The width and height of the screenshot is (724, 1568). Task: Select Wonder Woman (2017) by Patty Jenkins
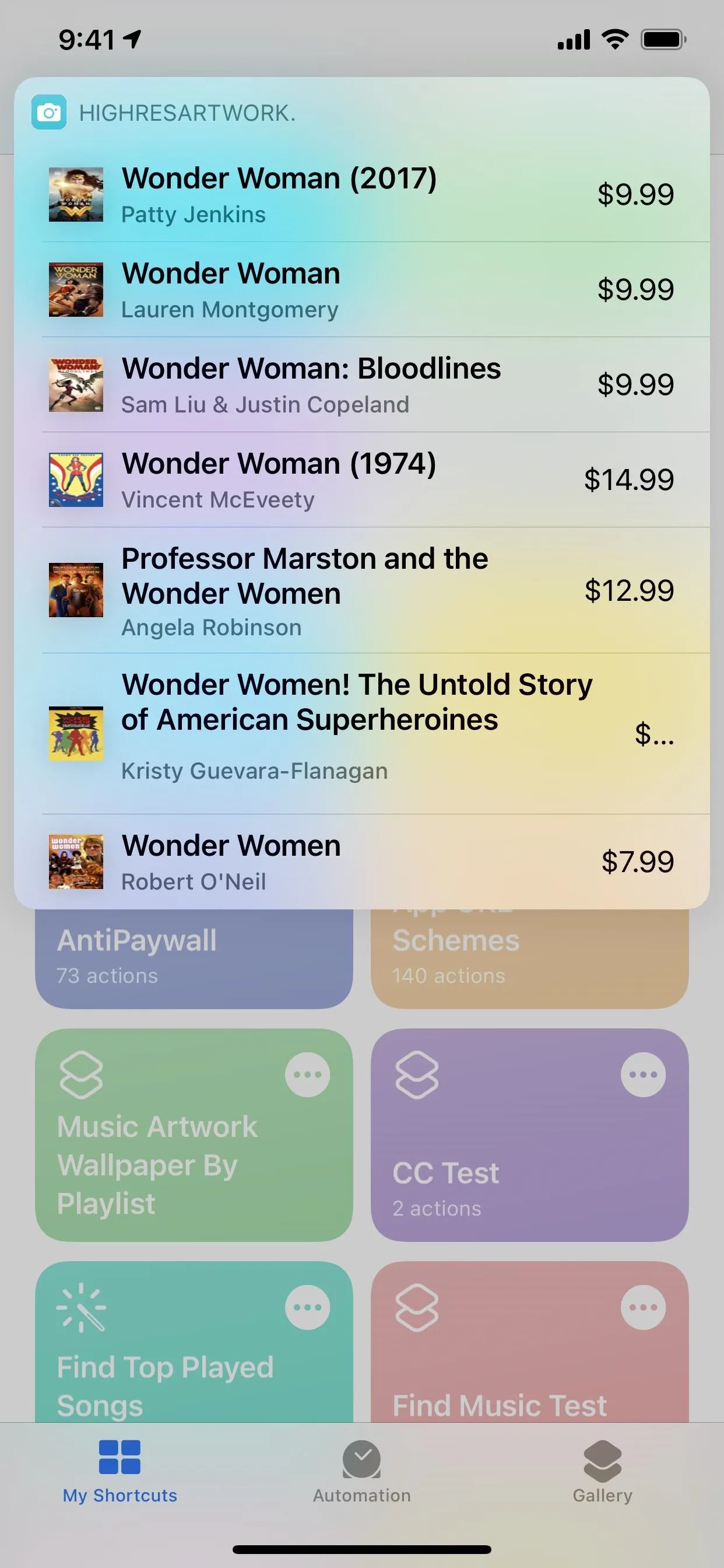tap(361, 195)
